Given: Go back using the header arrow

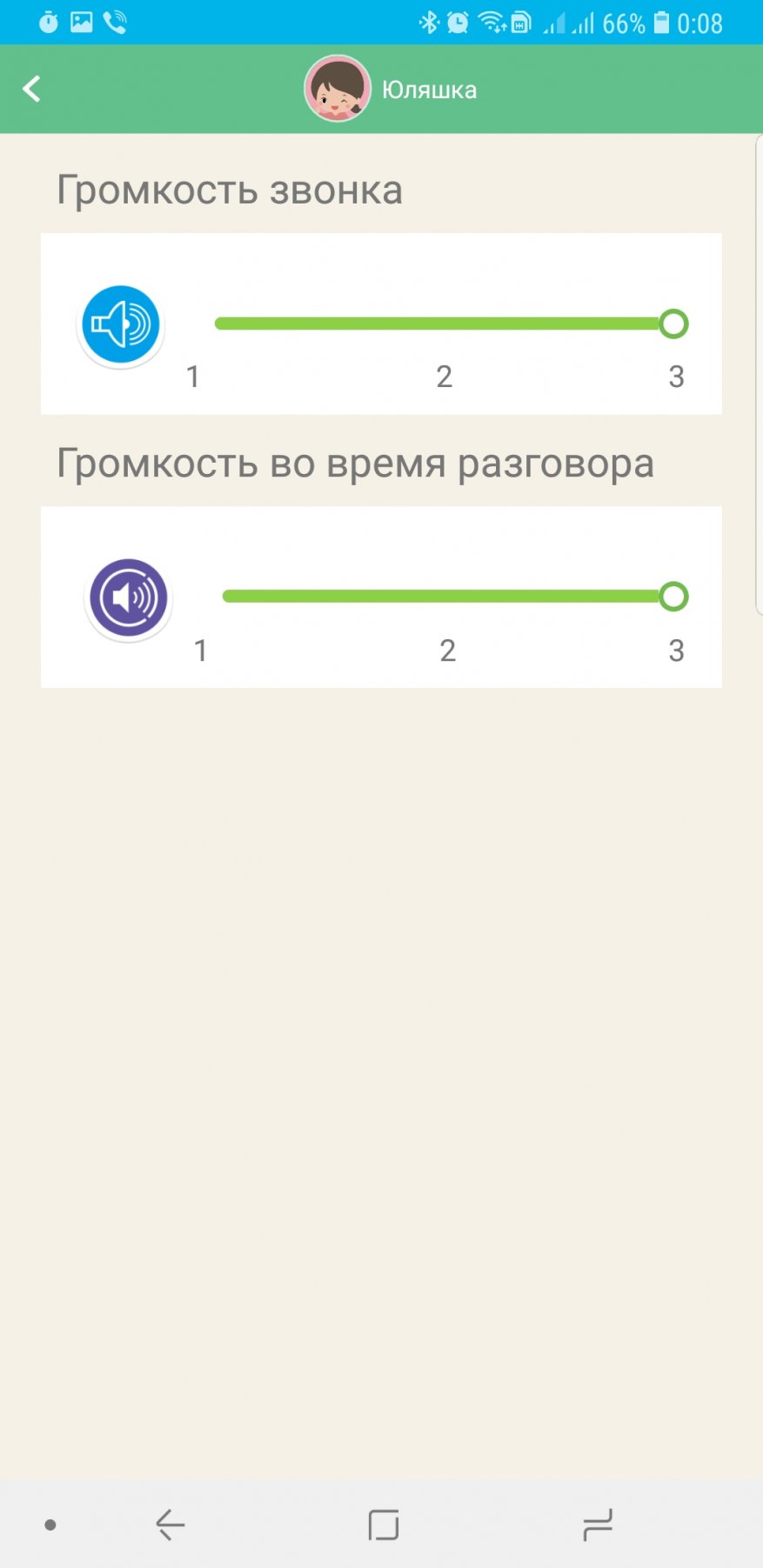Looking at the screenshot, I should coord(31,89).
